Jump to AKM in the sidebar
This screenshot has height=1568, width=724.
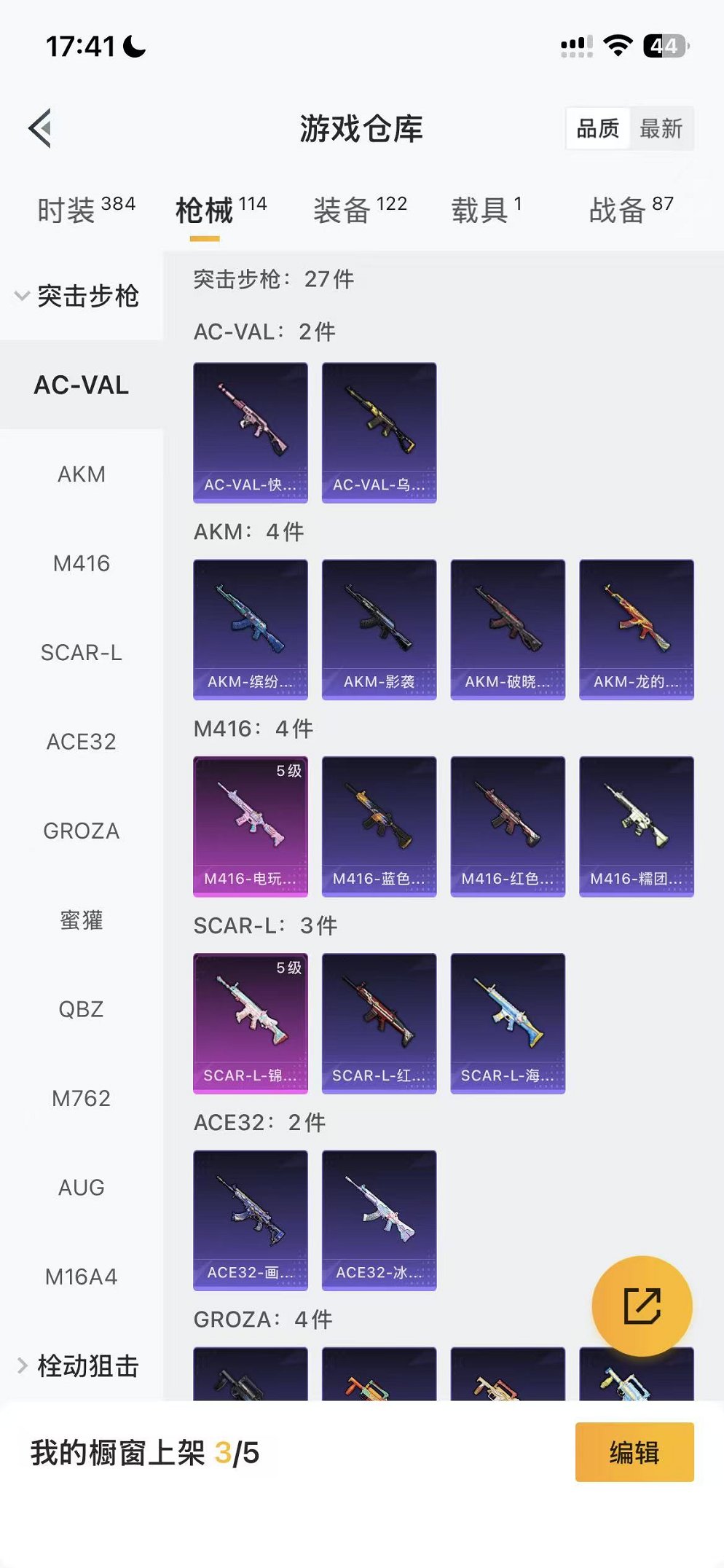point(82,474)
